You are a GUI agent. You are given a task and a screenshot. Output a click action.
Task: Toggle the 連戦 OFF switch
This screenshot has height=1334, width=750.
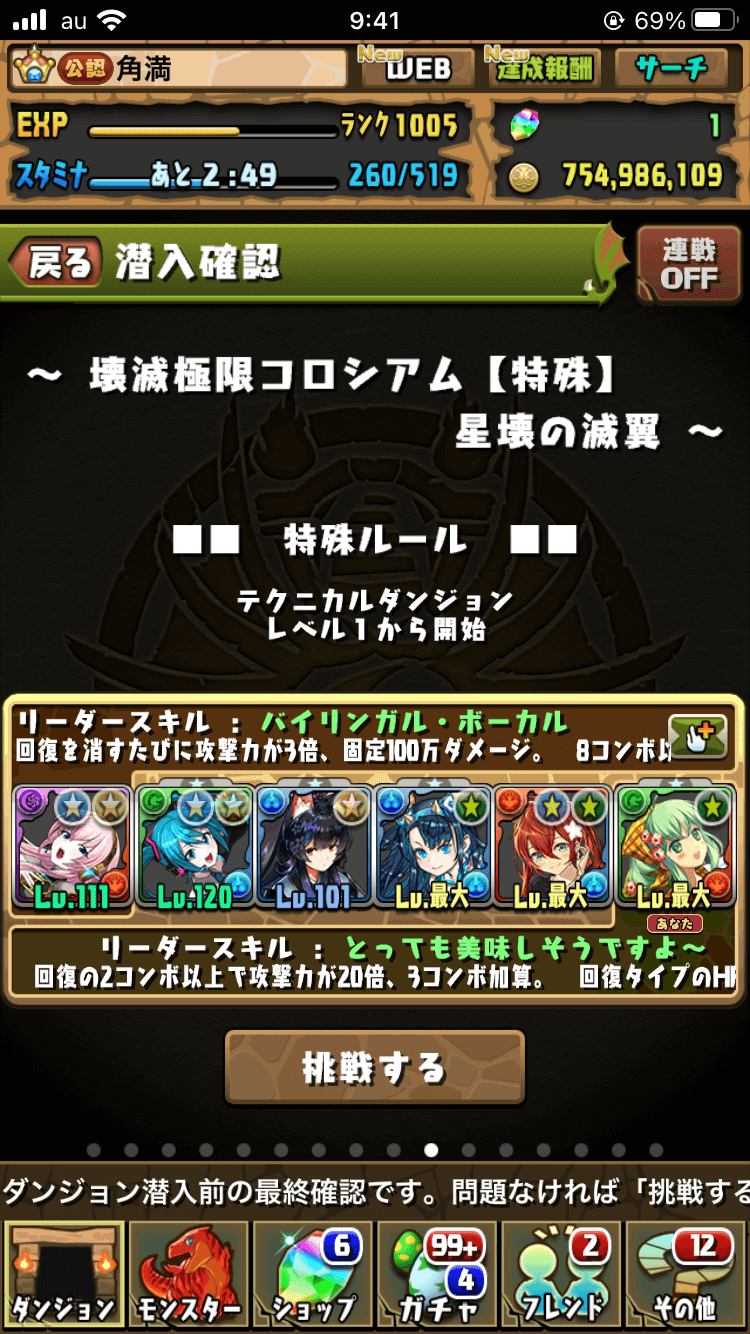pyautogui.click(x=689, y=265)
